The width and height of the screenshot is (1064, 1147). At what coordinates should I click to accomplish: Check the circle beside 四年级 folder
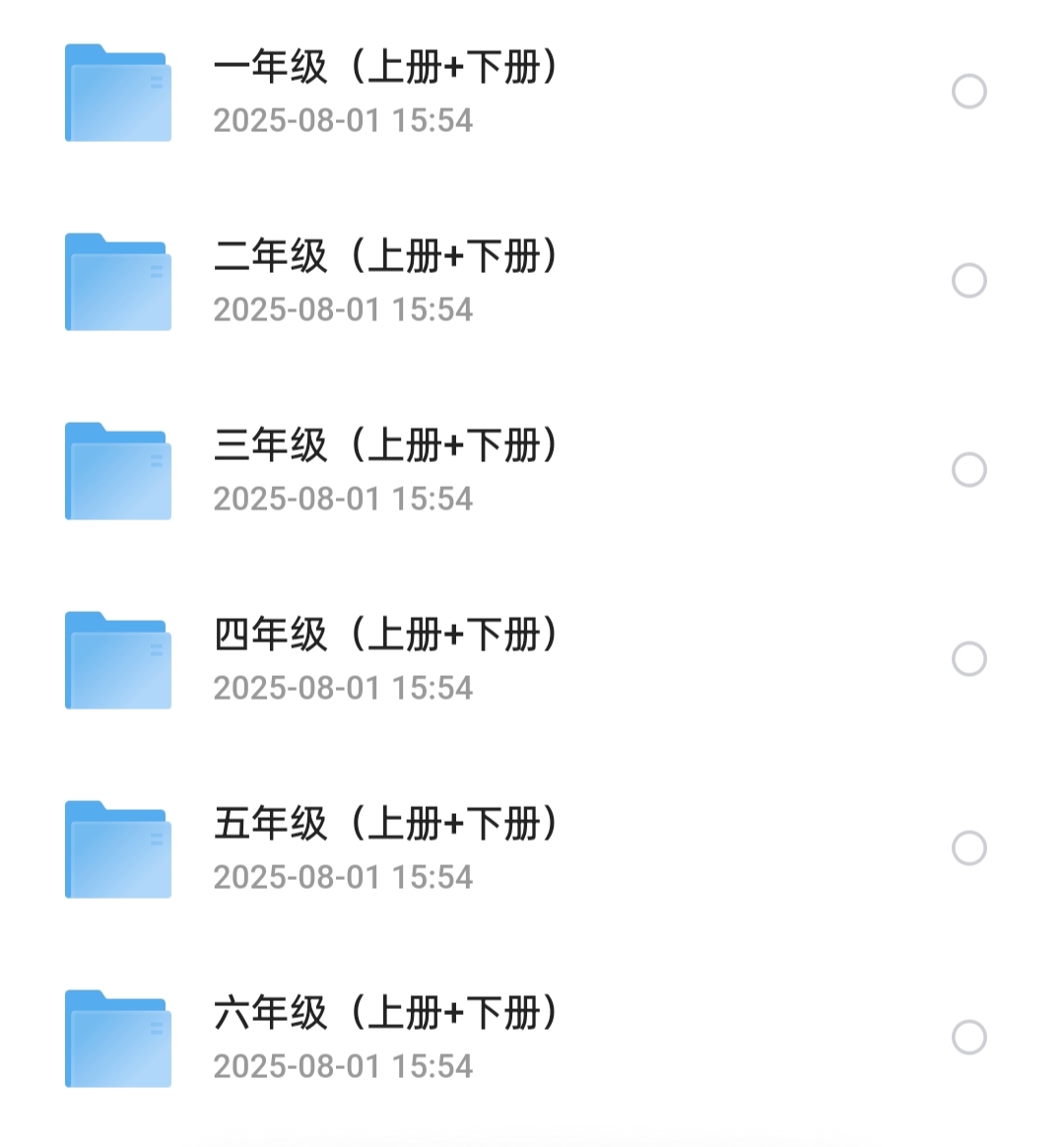(969, 659)
